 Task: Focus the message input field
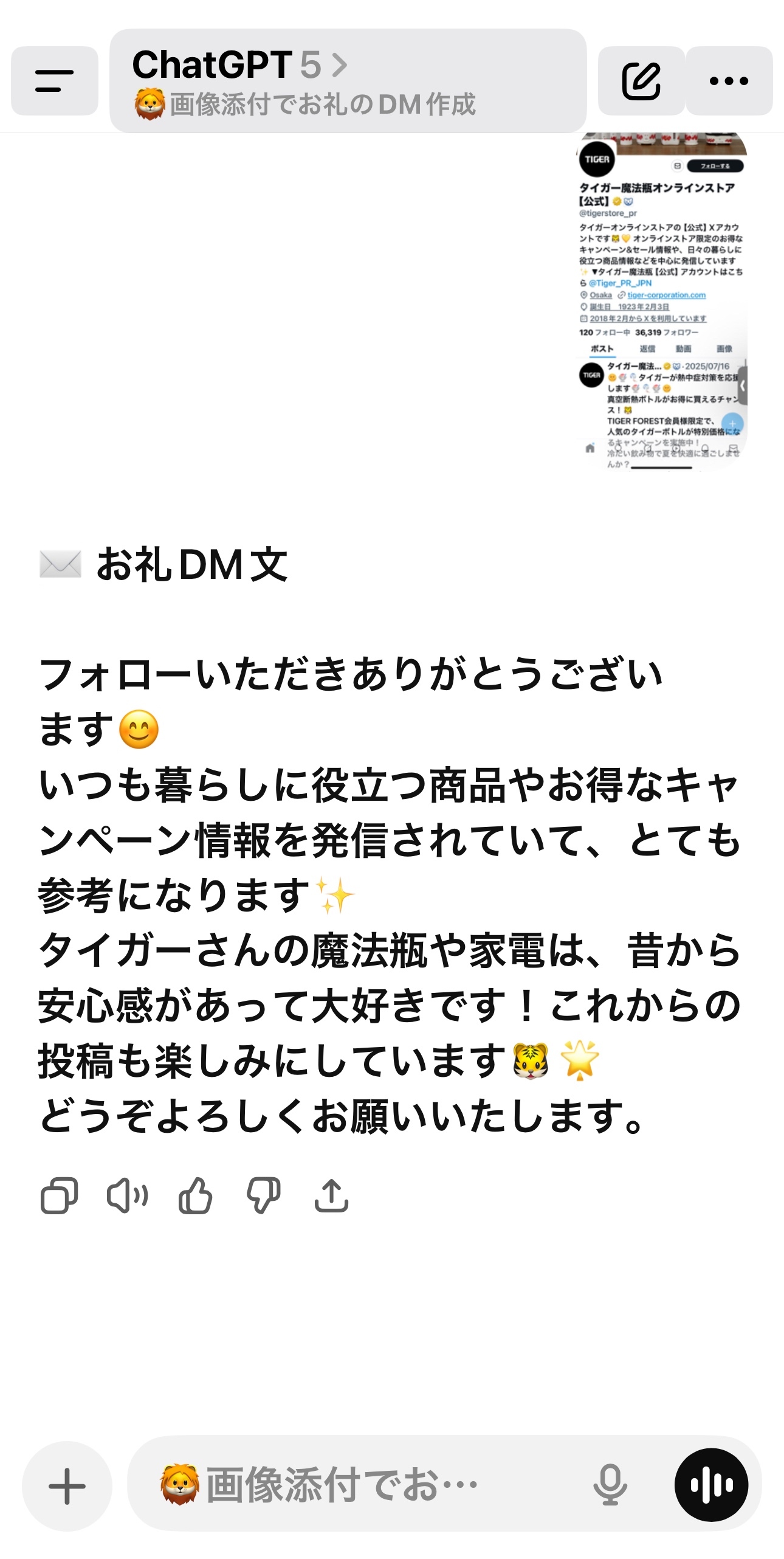coord(365,1485)
